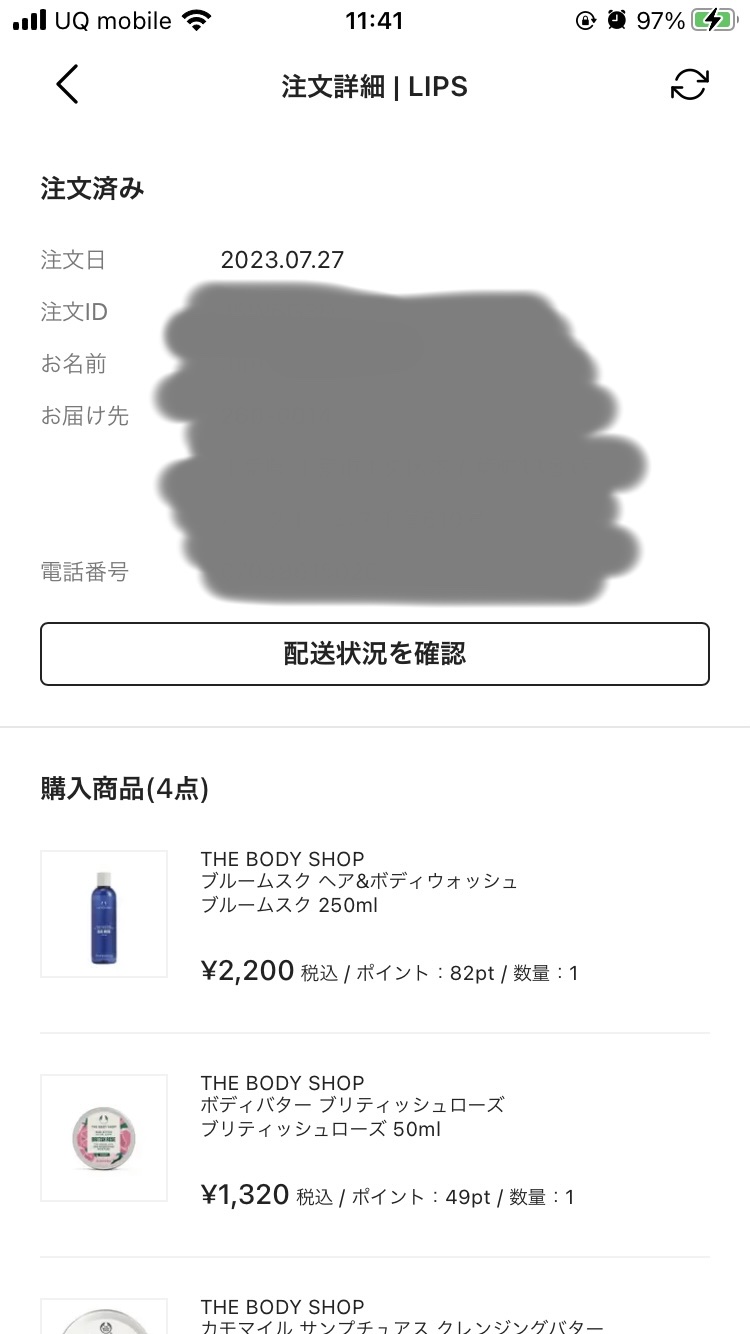Tap the battery charging indicator
The width and height of the screenshot is (750, 1334).
[712, 17]
